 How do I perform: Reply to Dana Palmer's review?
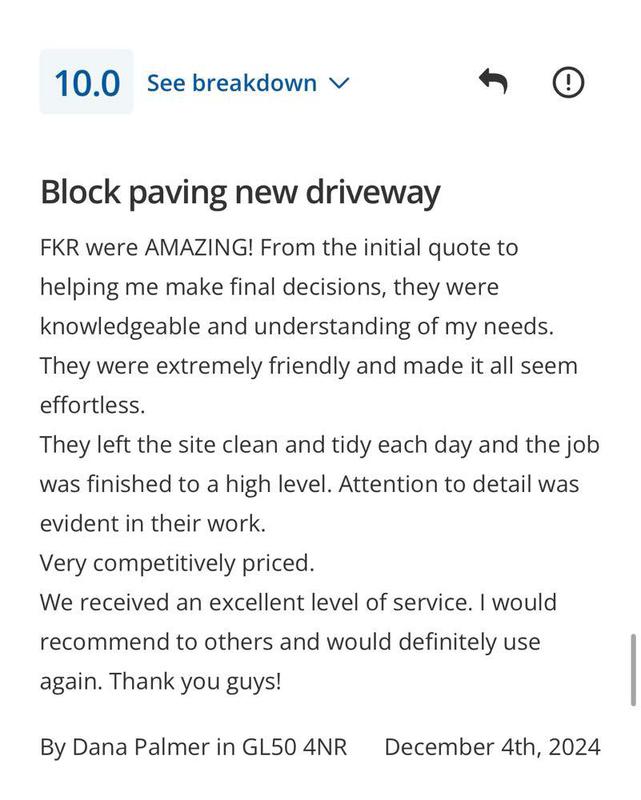coord(494,83)
